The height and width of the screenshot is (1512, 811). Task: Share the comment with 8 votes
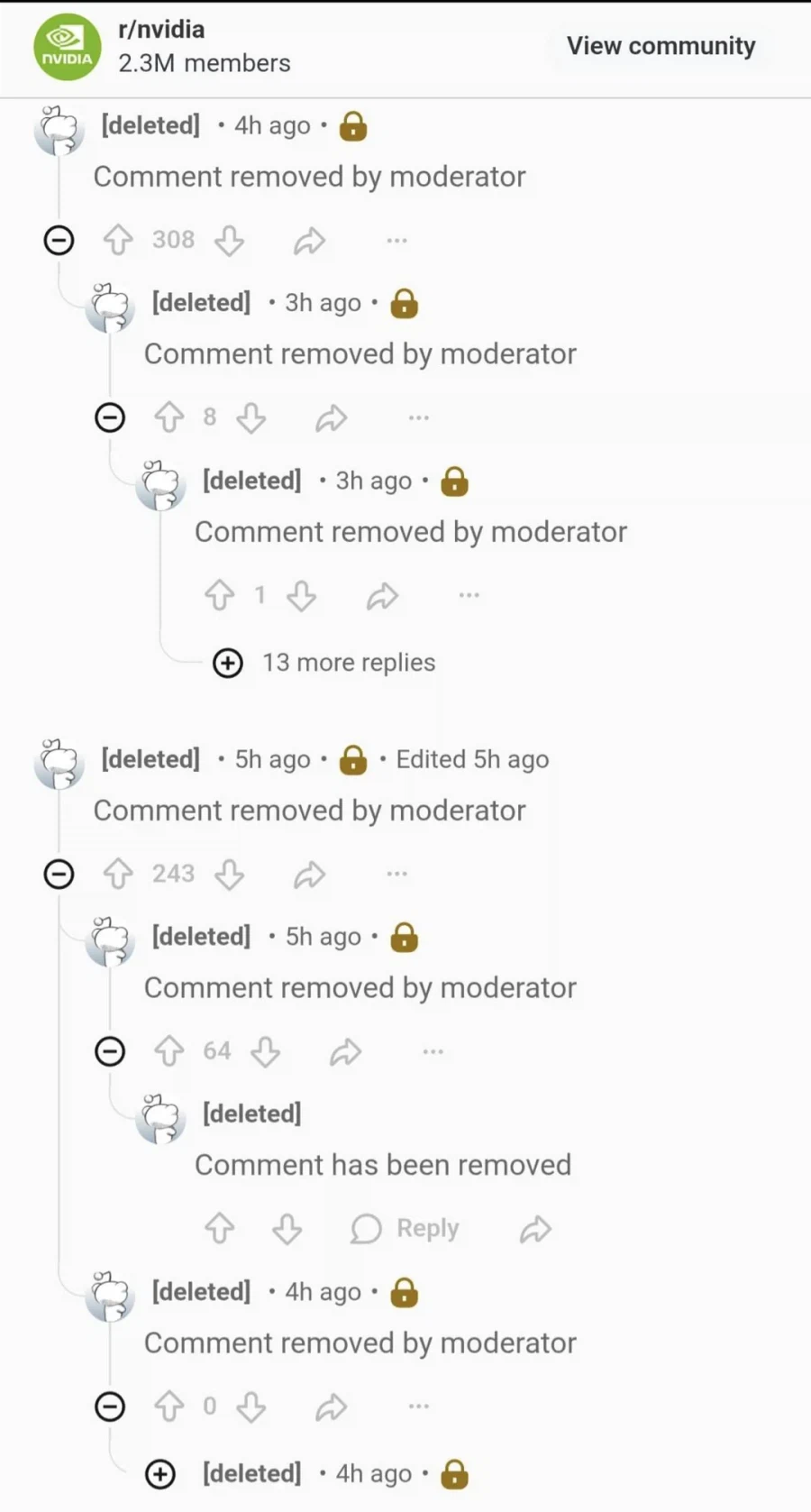click(x=331, y=418)
